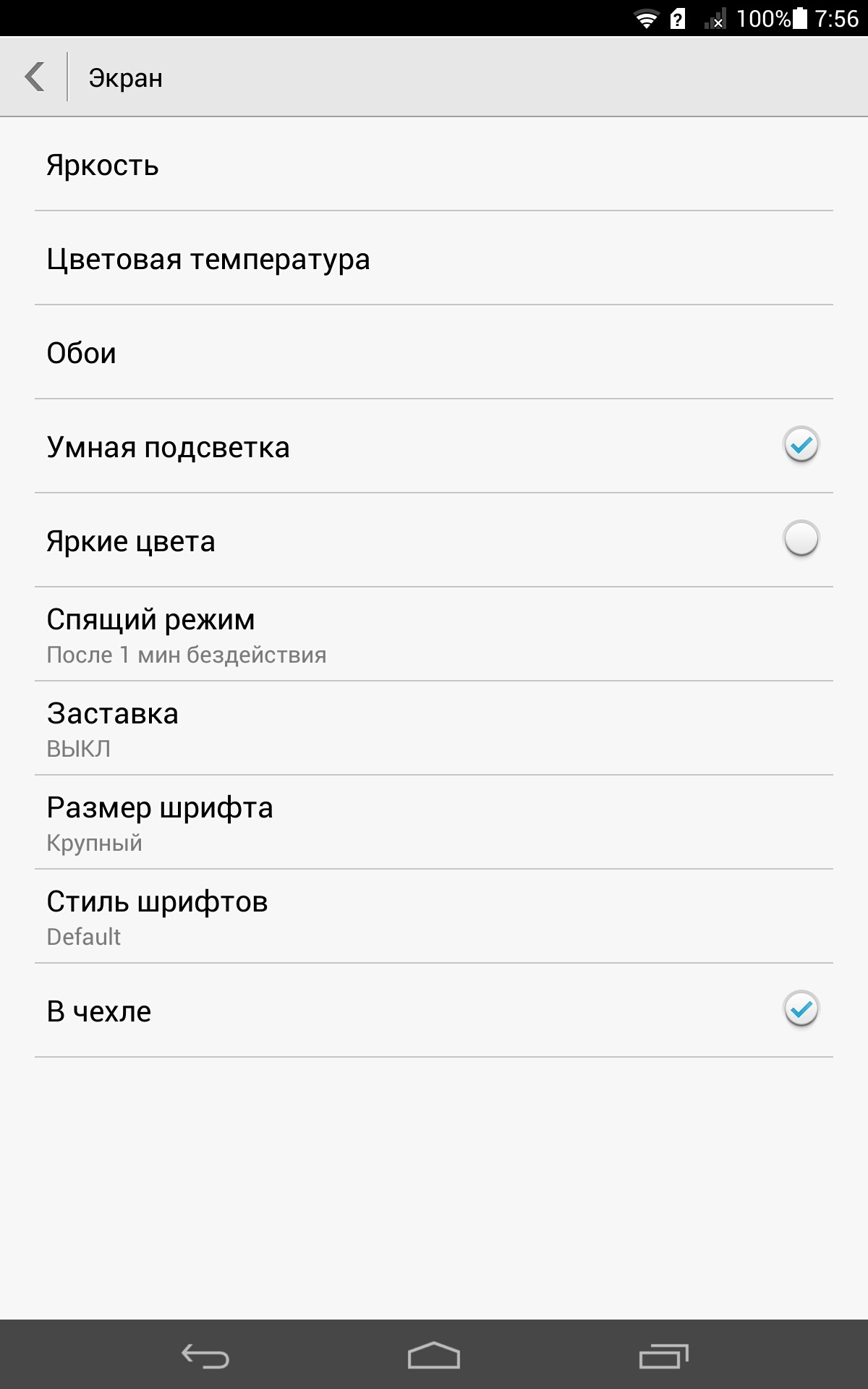Disable the Умная подсветка checkbox
The width and height of the screenshot is (868, 1389).
(x=801, y=445)
